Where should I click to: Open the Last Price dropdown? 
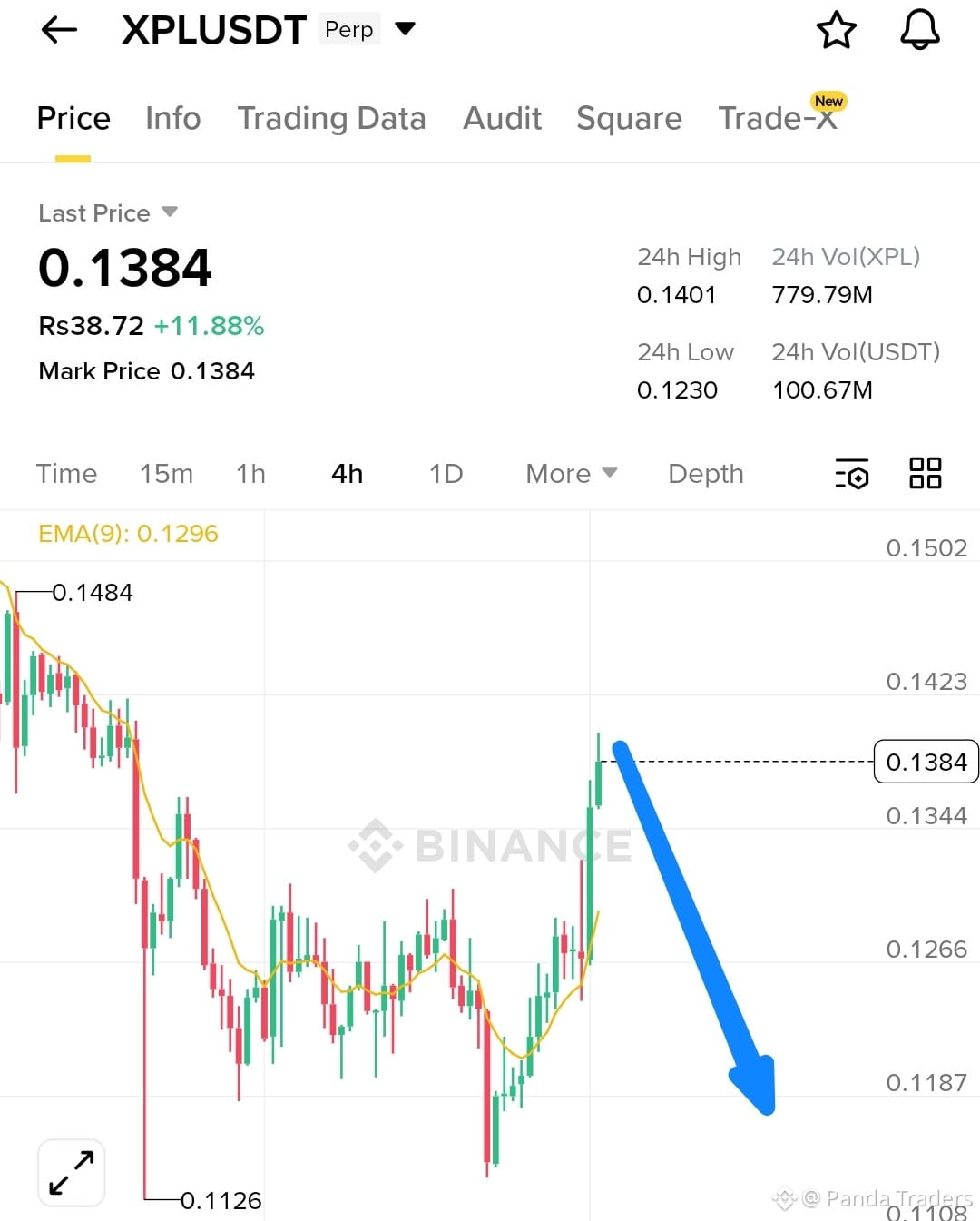(108, 212)
